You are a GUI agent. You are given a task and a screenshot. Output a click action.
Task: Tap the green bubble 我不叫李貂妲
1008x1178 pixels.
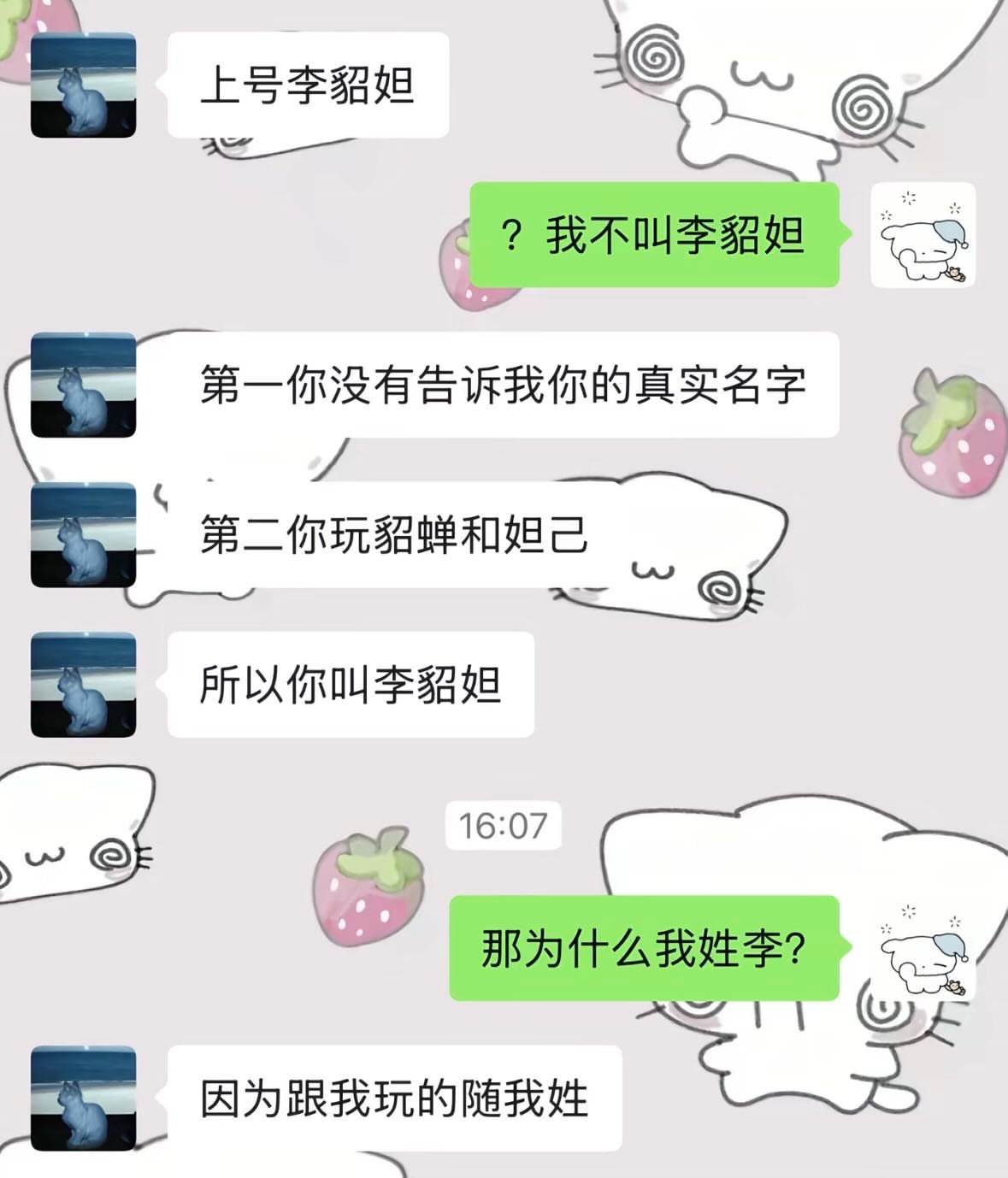click(654, 238)
